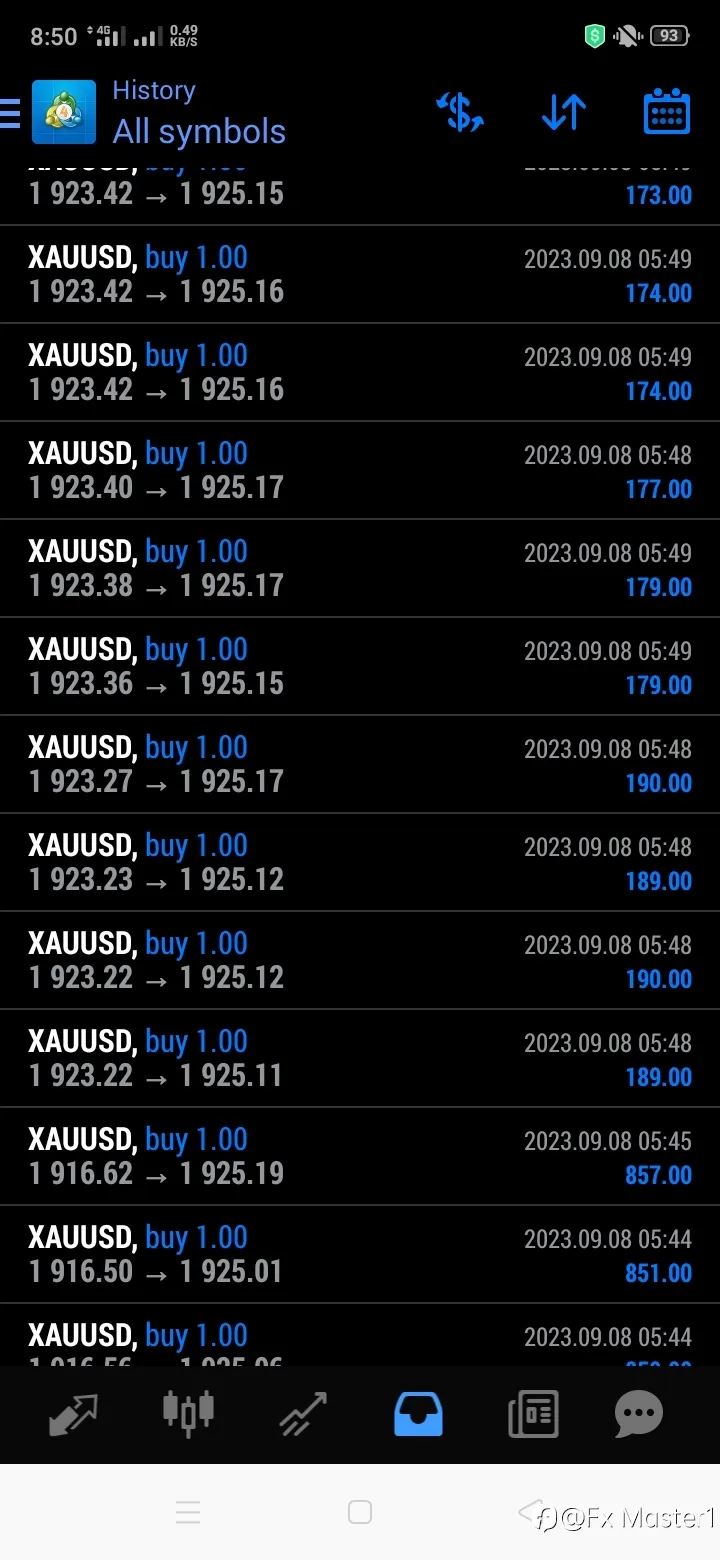Switch to the Quotes tab
720x1560 pixels.
[74, 1413]
